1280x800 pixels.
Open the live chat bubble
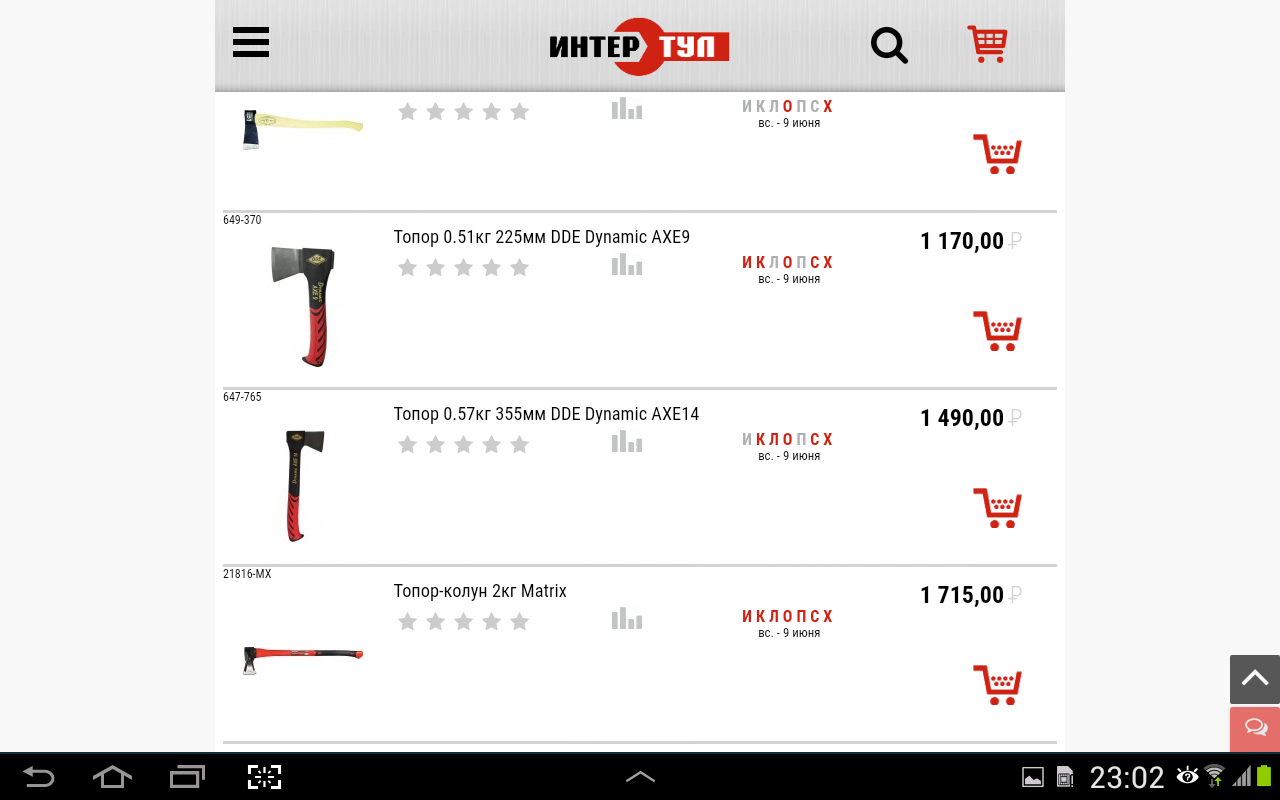point(1255,728)
